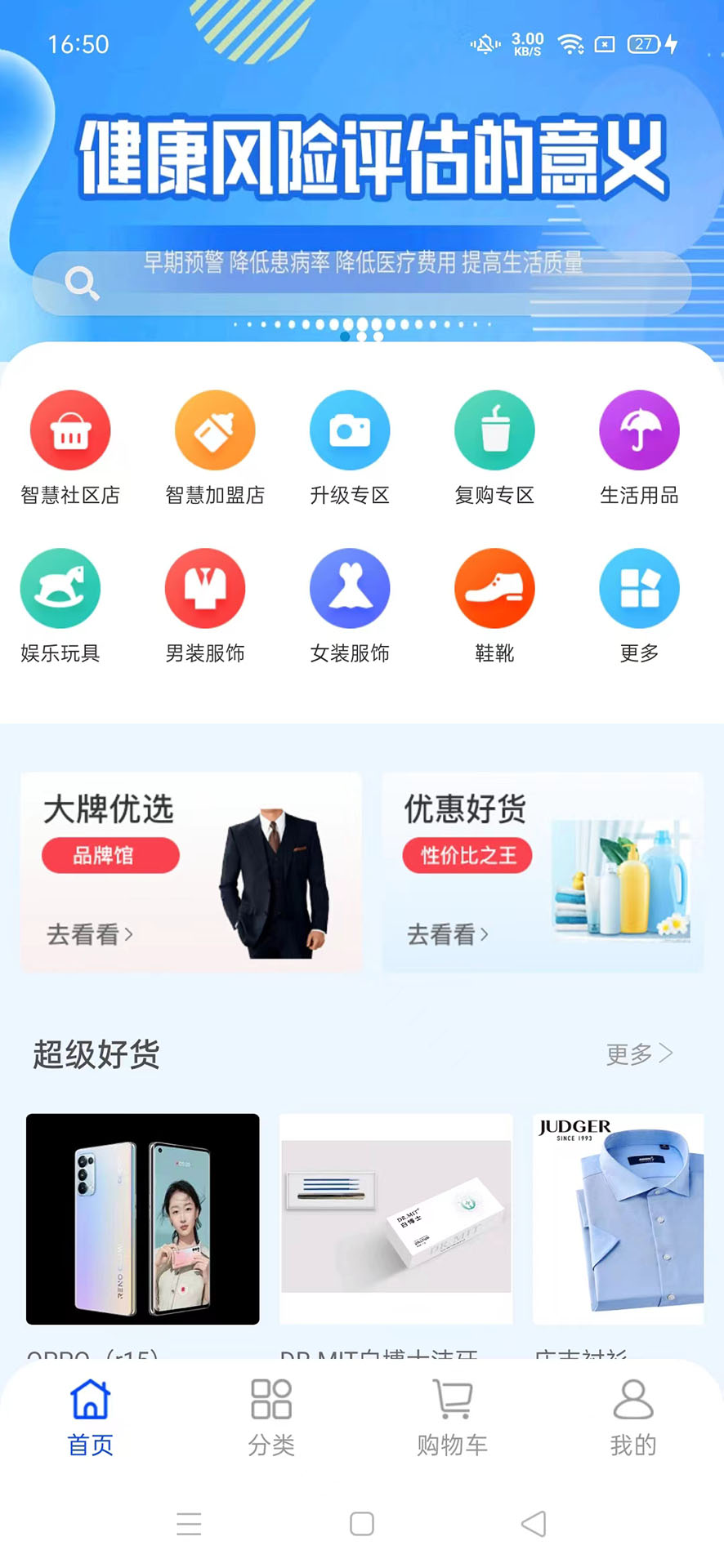The height and width of the screenshot is (1568, 724).
Task: Switch to the 分类 tab
Action: tap(271, 1418)
